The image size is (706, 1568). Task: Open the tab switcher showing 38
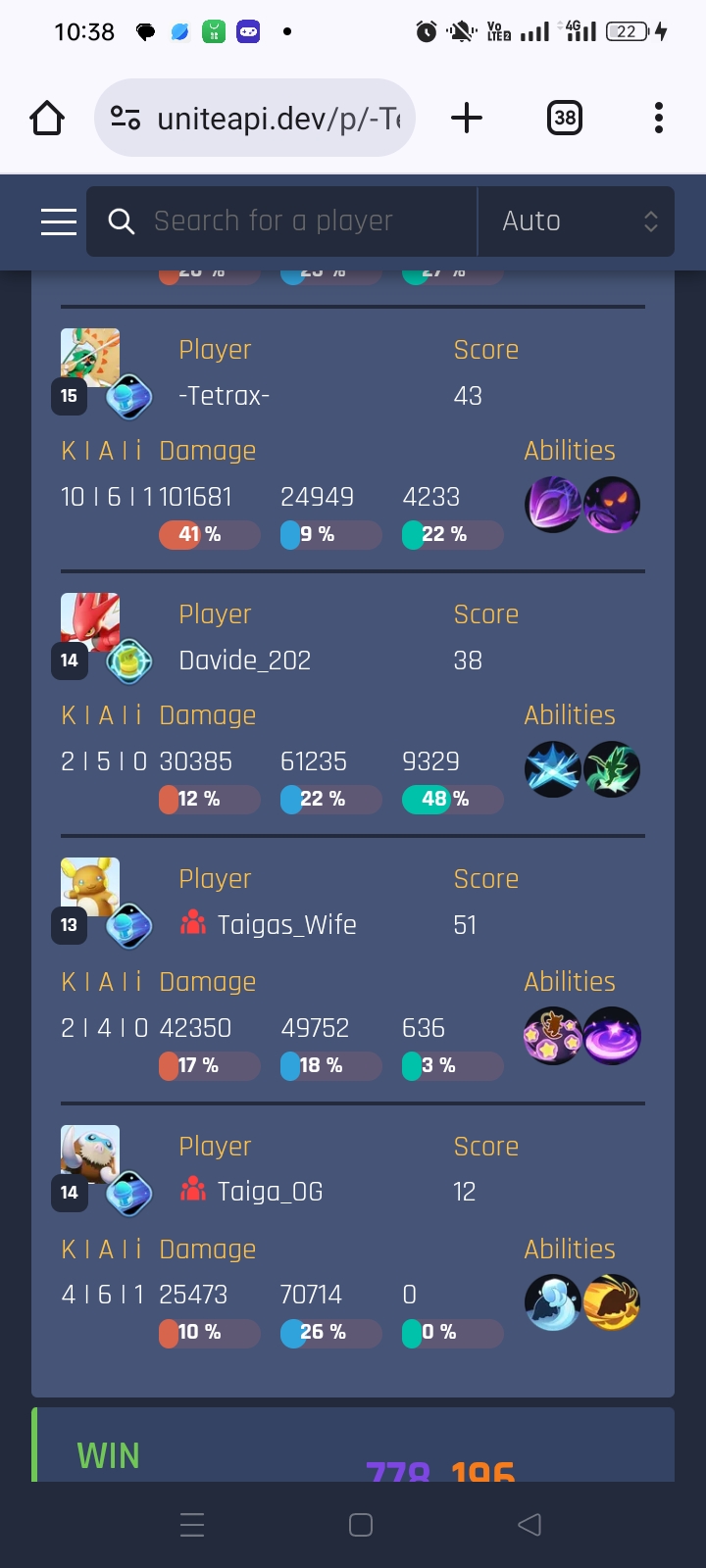pos(564,119)
